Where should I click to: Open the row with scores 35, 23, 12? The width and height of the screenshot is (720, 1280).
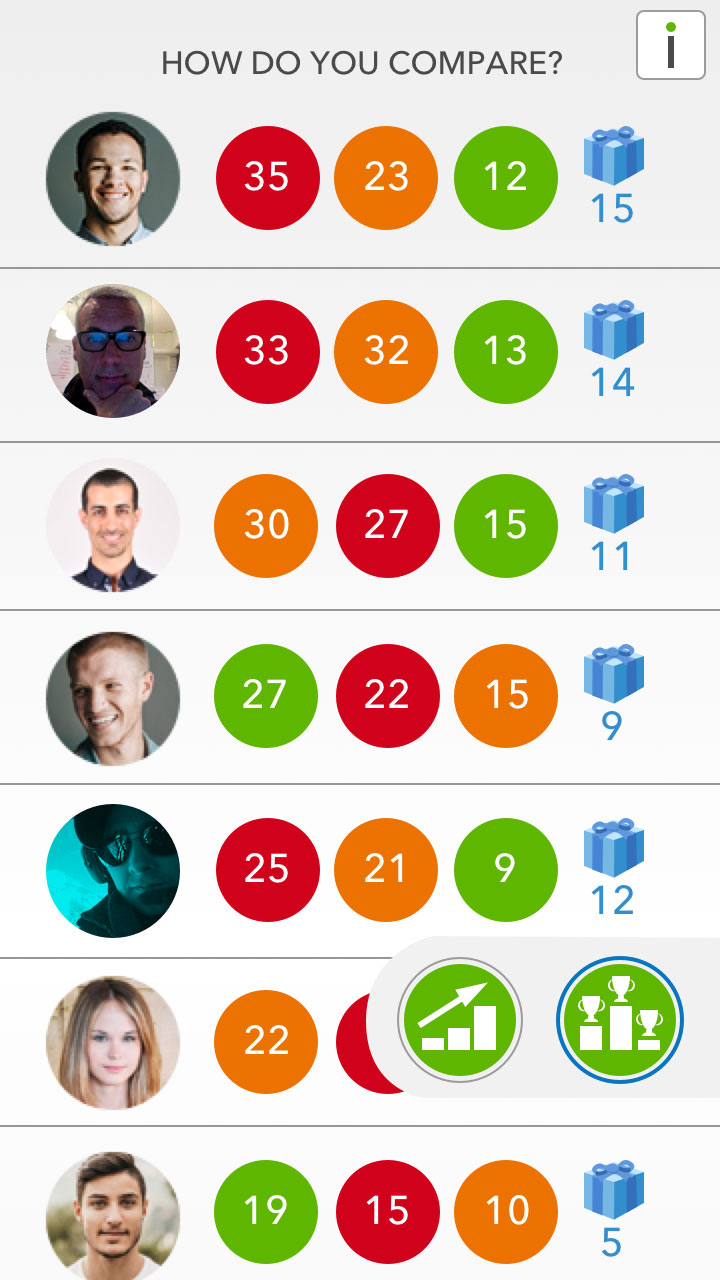pyautogui.click(x=360, y=178)
